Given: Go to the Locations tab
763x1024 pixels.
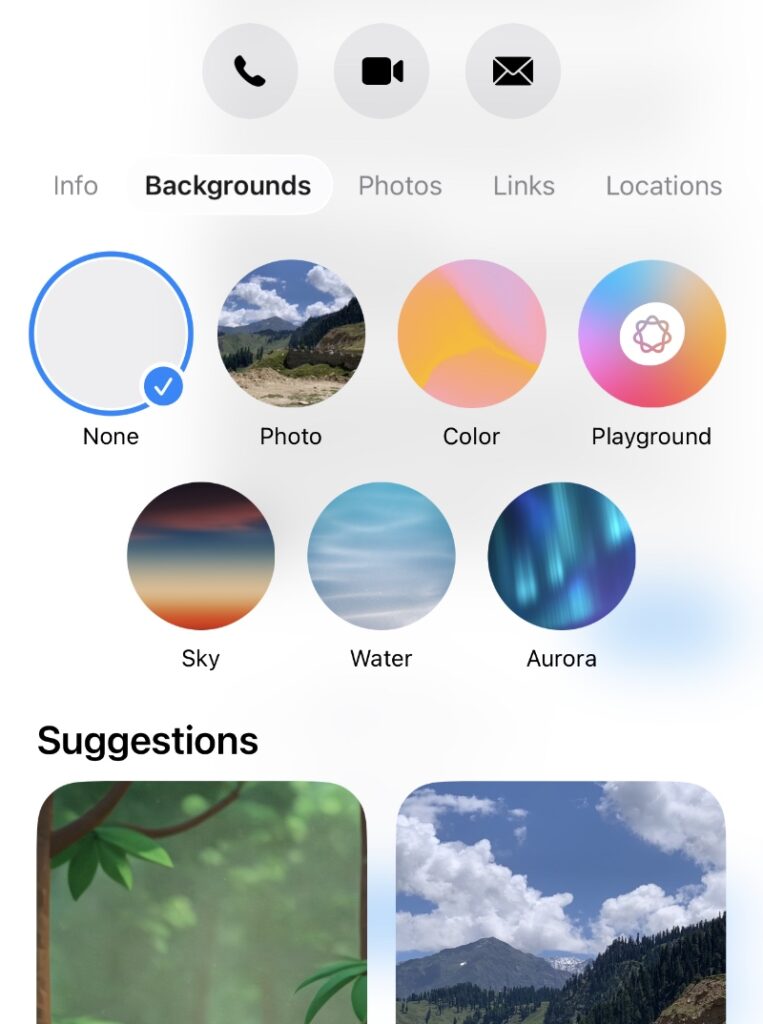Looking at the screenshot, I should (x=663, y=186).
